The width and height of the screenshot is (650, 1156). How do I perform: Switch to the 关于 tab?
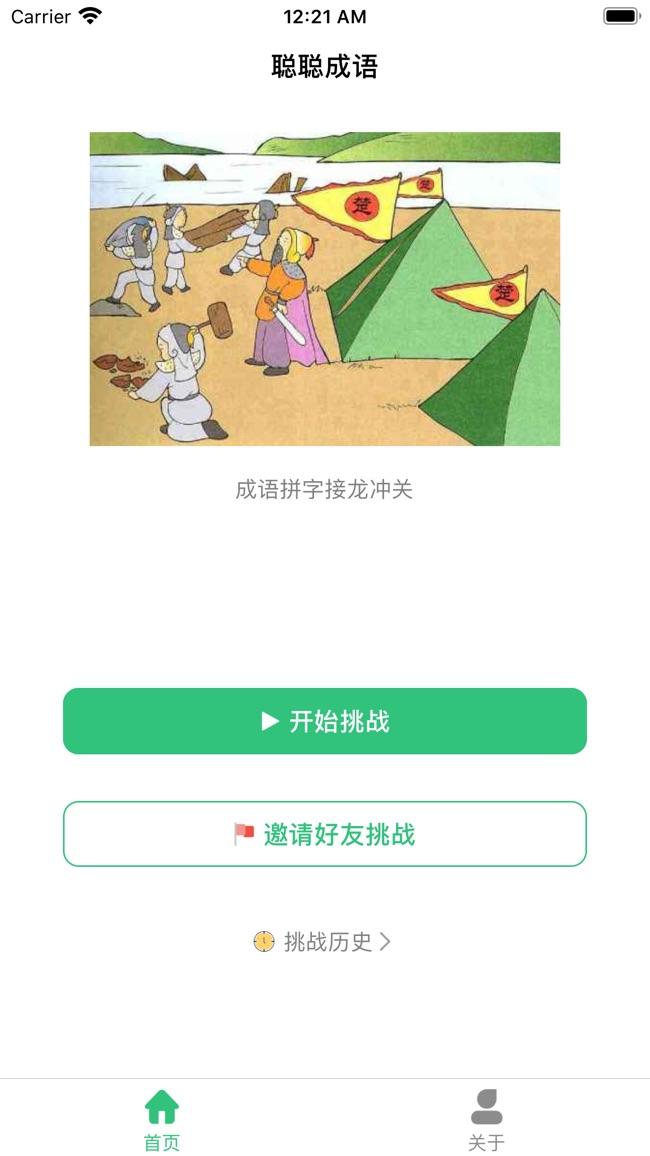coord(486,1119)
